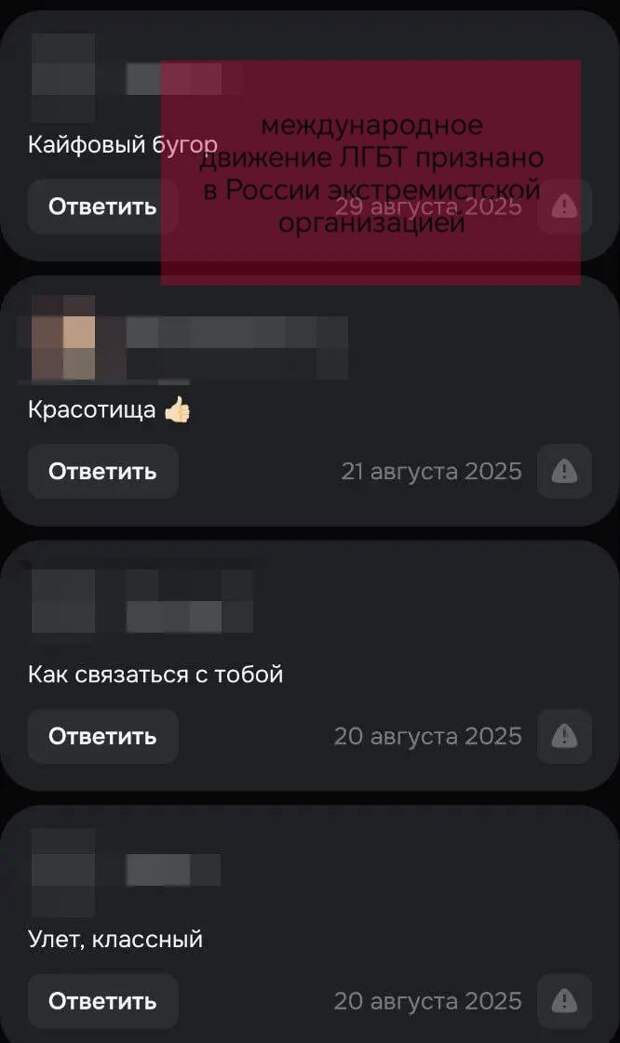This screenshot has width=620, height=1043.
Task: Report the 'Красотища' comment
Action: (x=565, y=471)
